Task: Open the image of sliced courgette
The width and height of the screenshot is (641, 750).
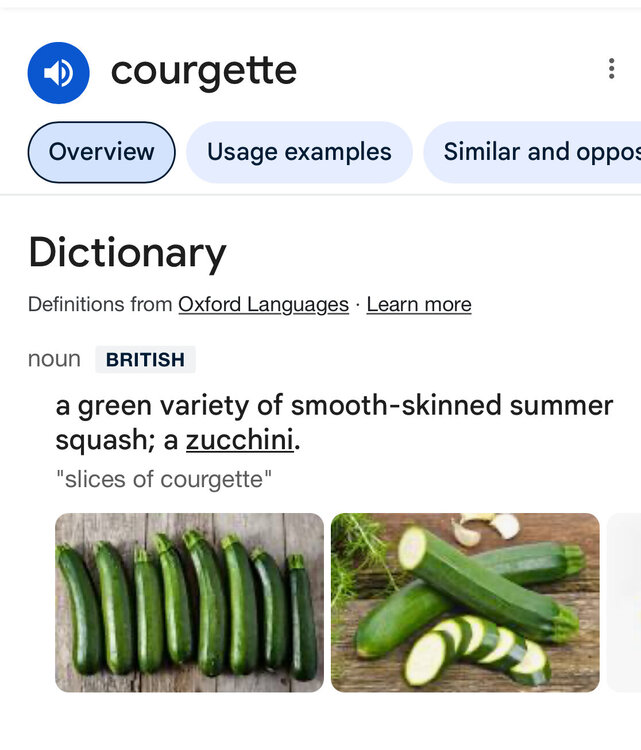Action: [x=465, y=602]
